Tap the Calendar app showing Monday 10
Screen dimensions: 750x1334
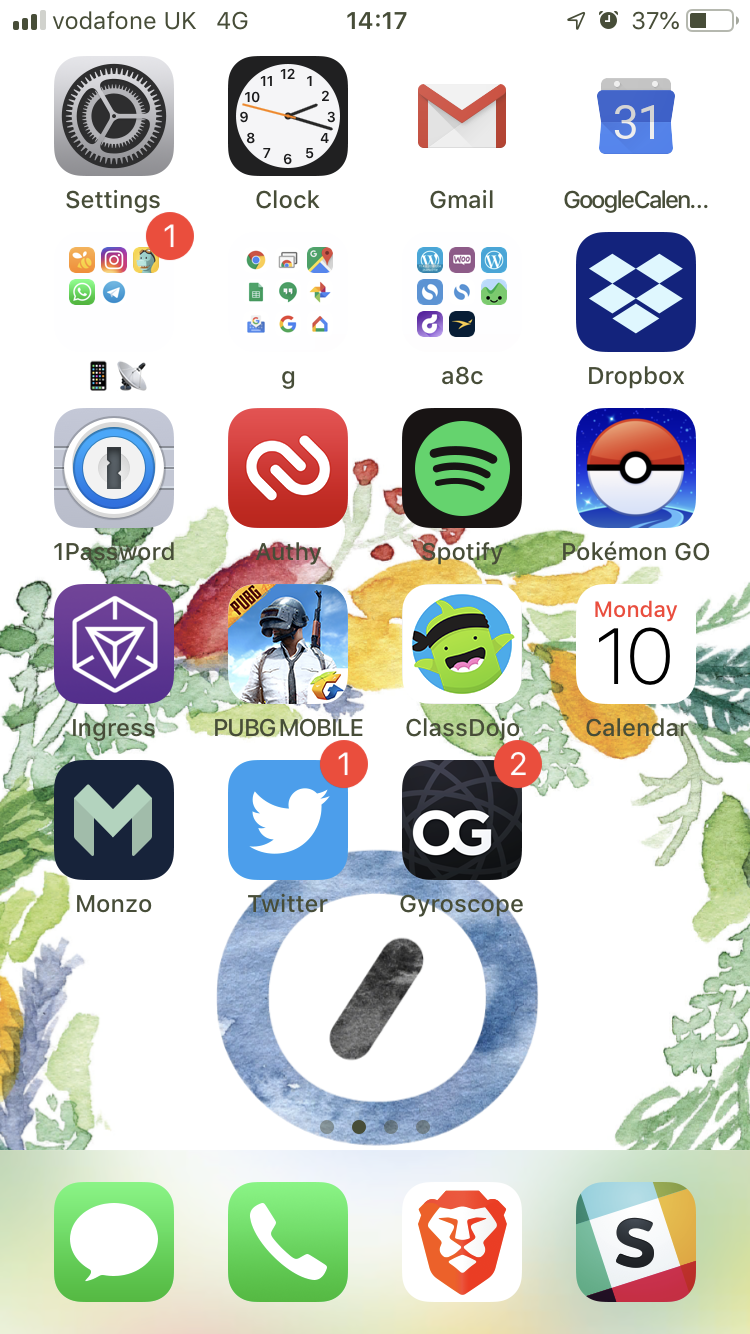[x=635, y=644]
